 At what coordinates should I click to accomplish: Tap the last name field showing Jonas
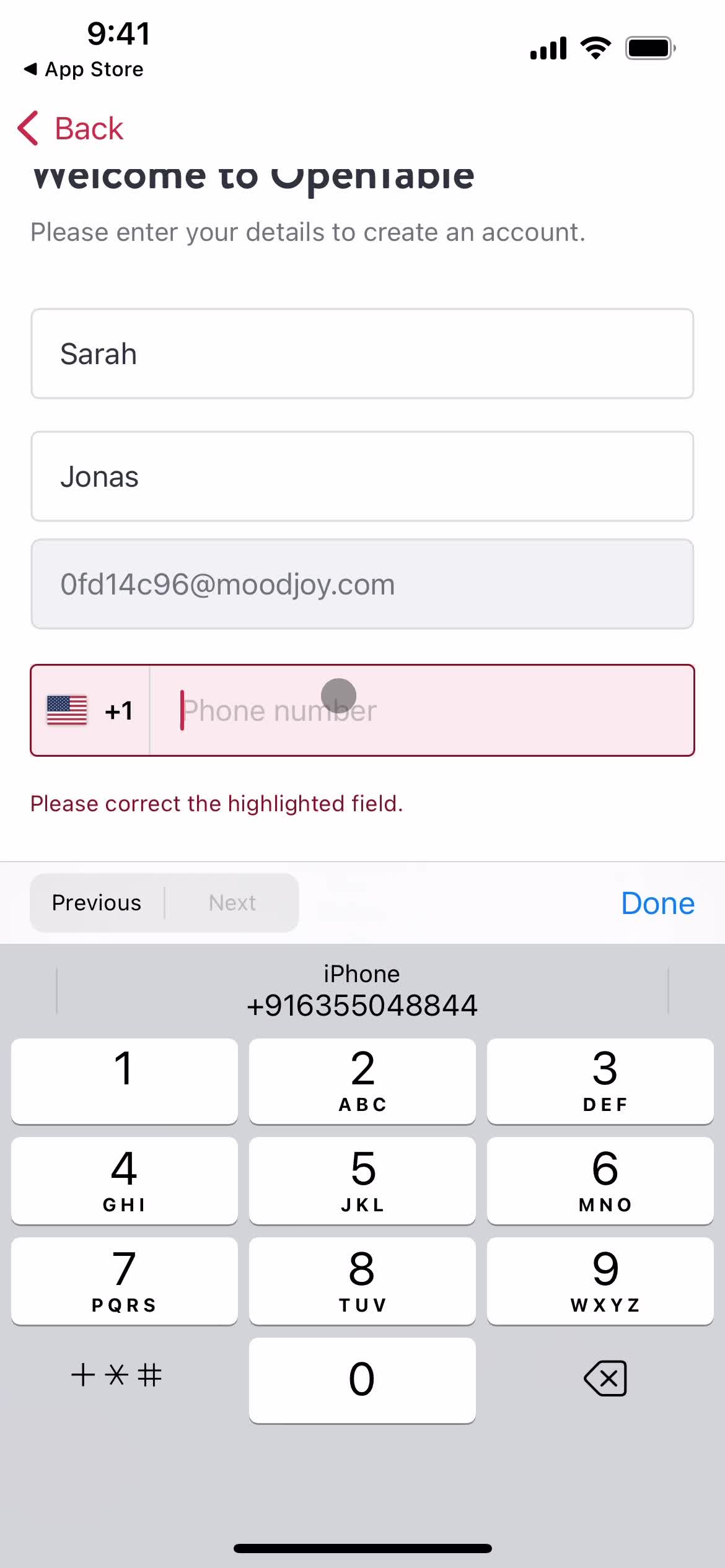click(x=362, y=476)
